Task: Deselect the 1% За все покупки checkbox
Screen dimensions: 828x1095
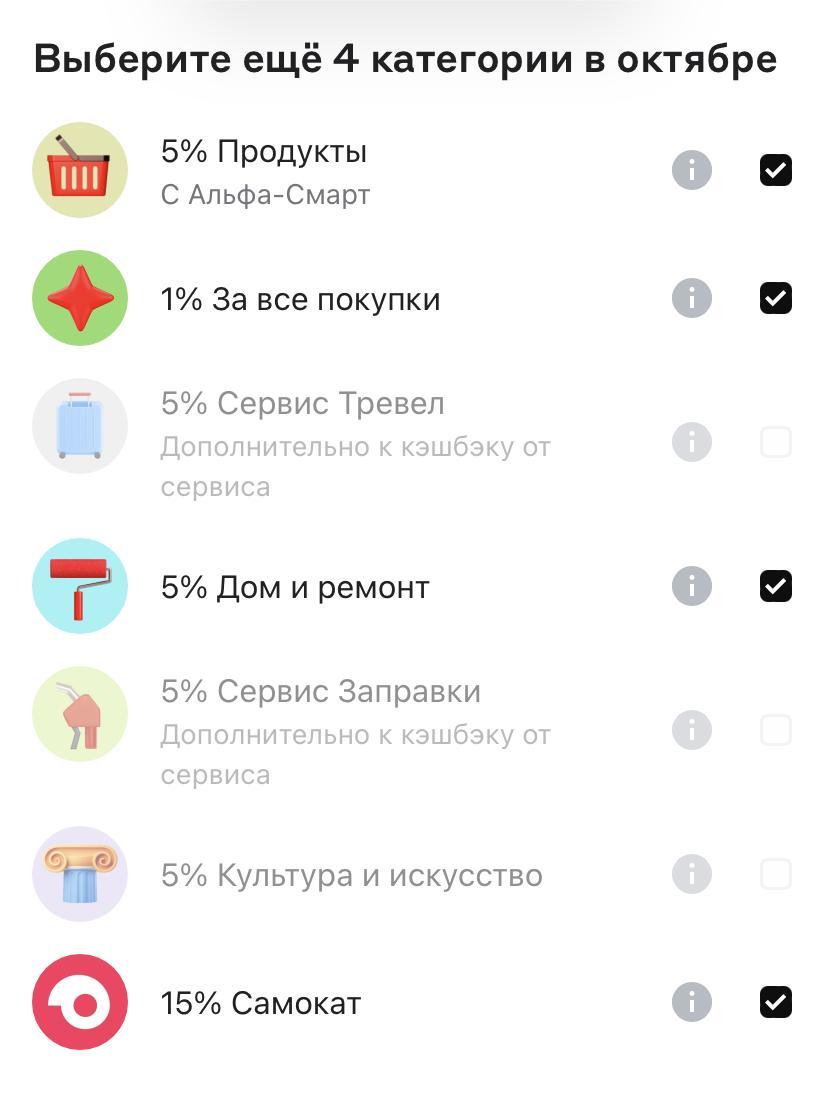Action: [x=776, y=298]
